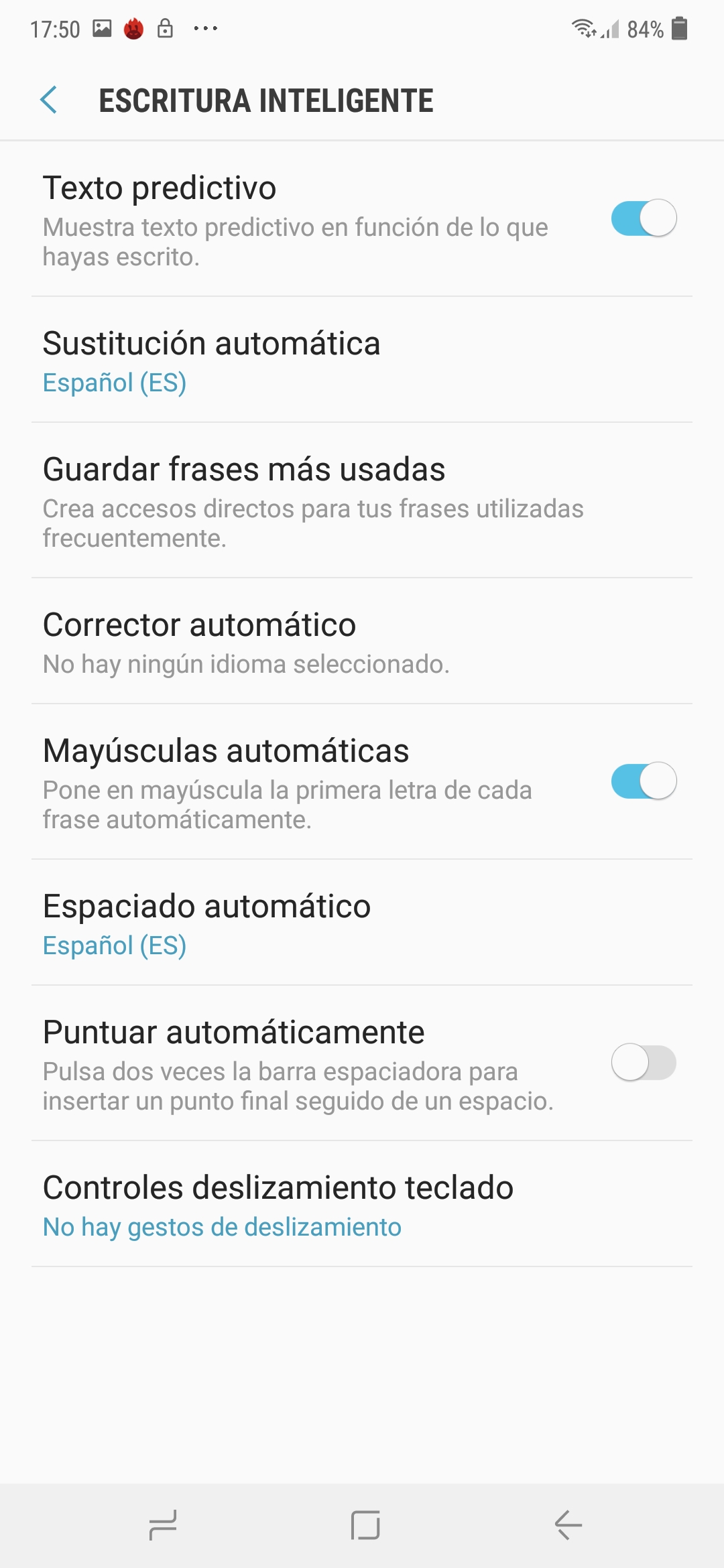This screenshot has height=1568, width=724.
Task: Open Sustitución automática settings
Action: (362, 360)
